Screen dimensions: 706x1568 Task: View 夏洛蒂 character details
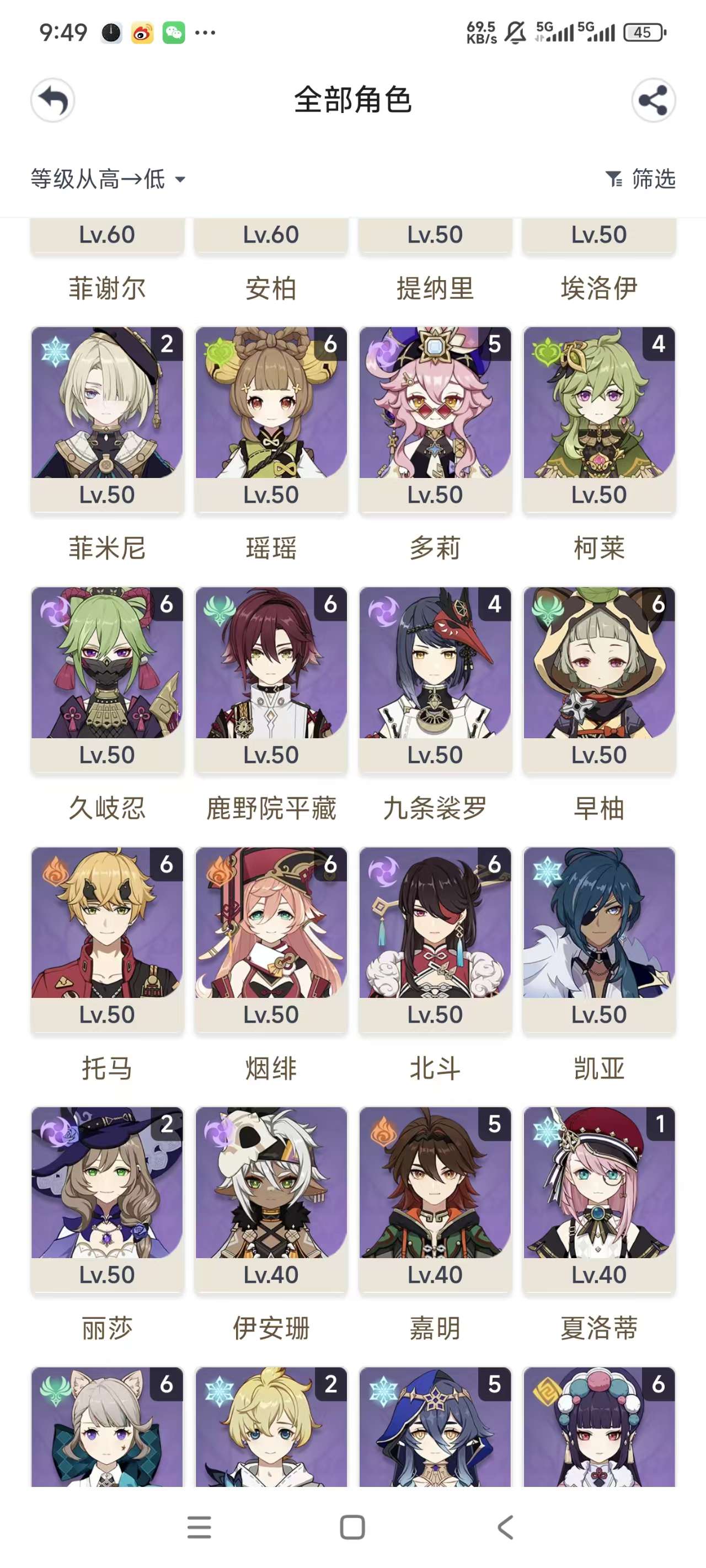tap(599, 1199)
